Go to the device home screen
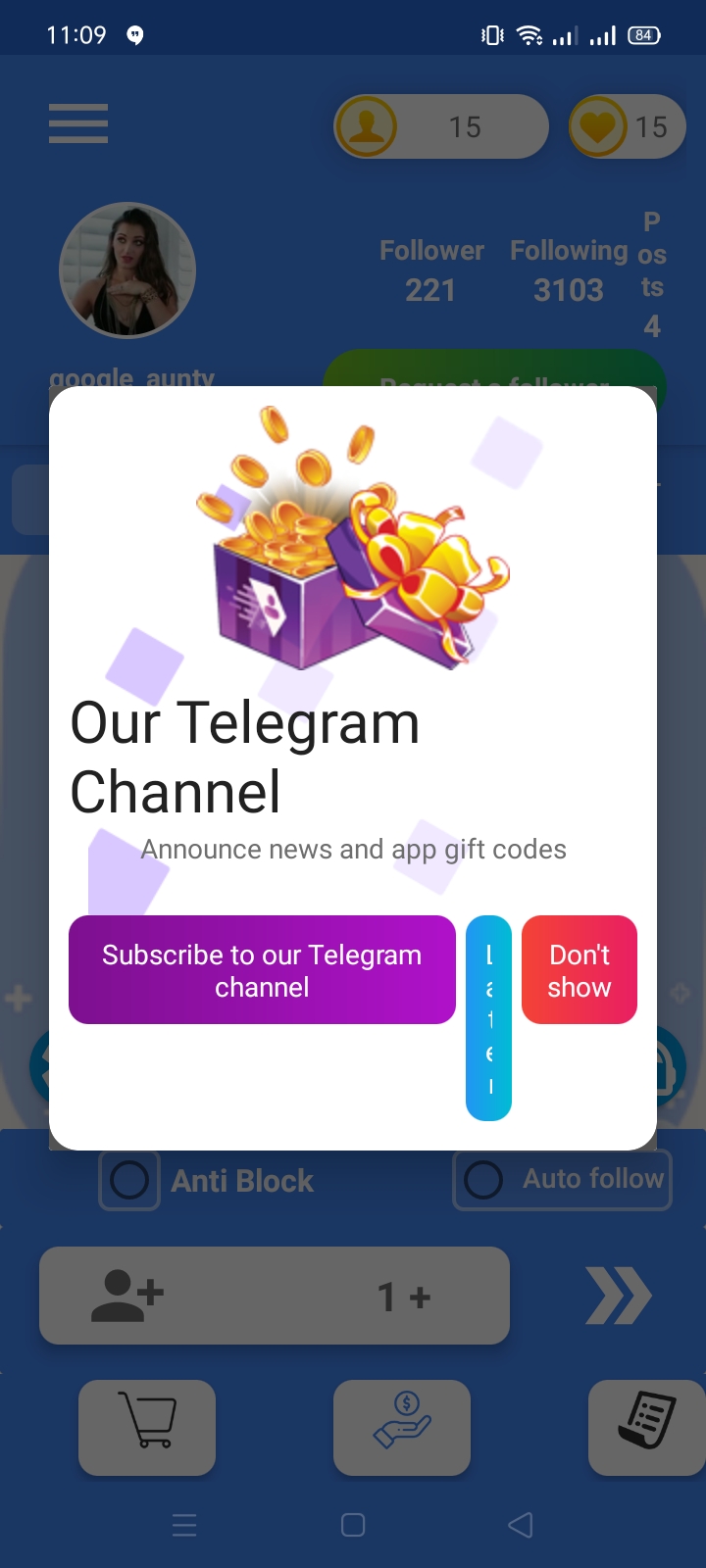 (353, 1525)
